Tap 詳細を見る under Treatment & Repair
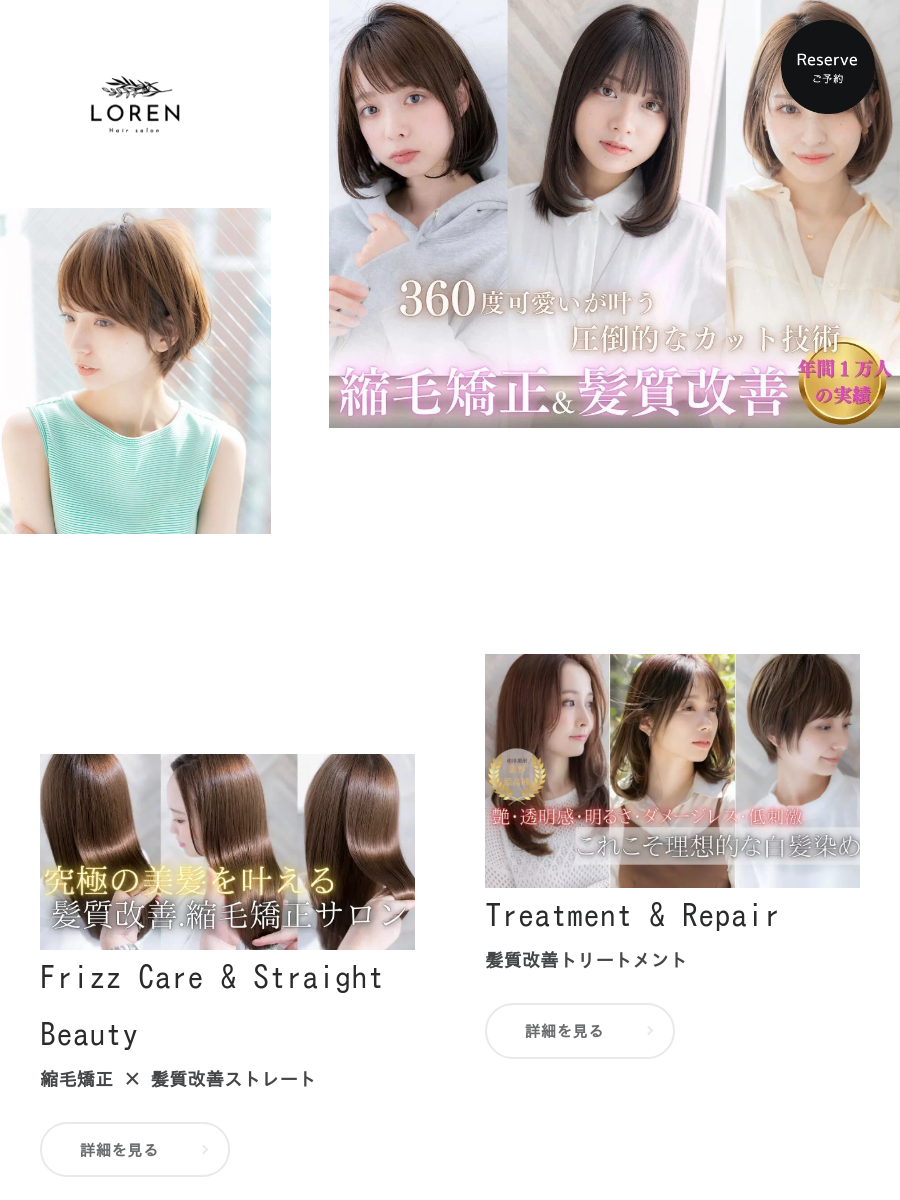The width and height of the screenshot is (900, 1200). [580, 1030]
